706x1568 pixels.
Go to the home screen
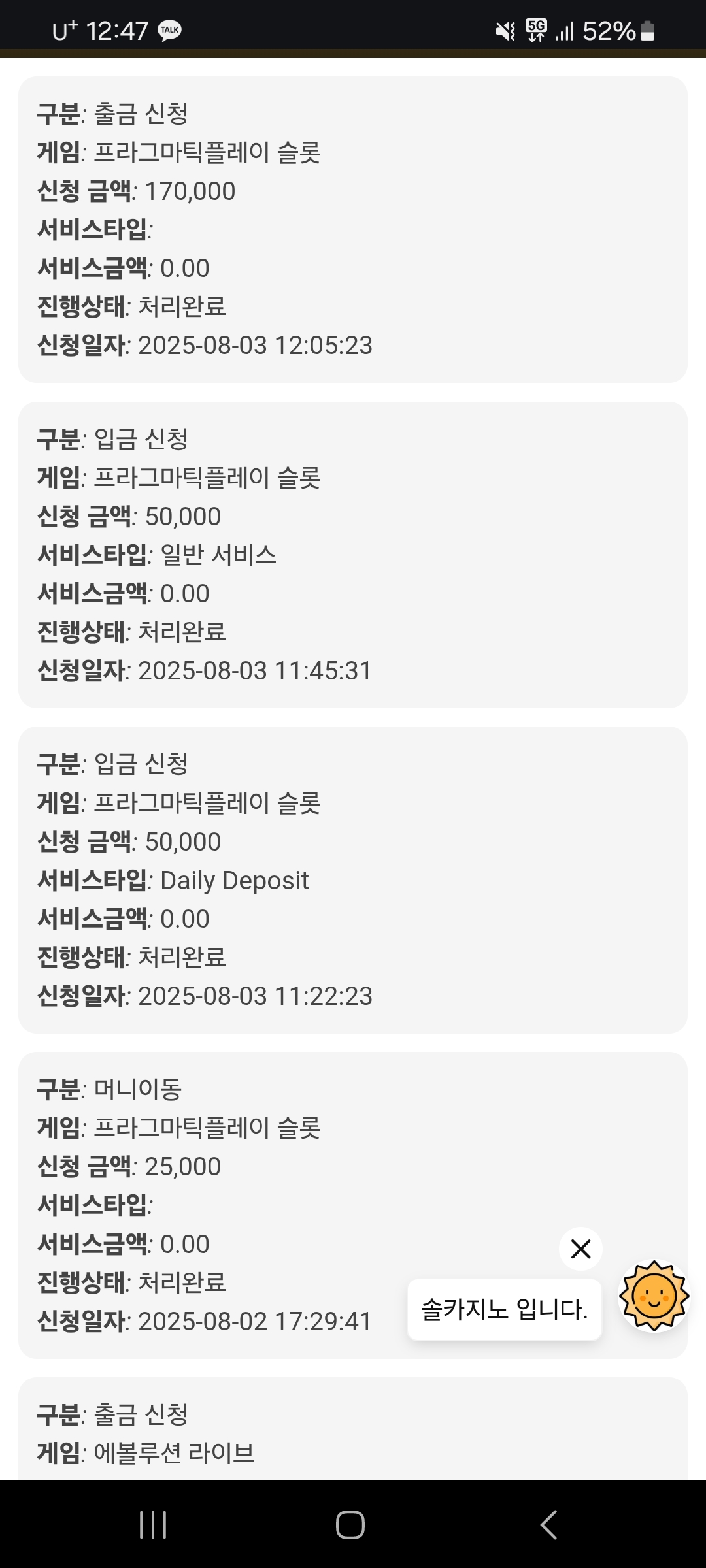coord(350,1525)
